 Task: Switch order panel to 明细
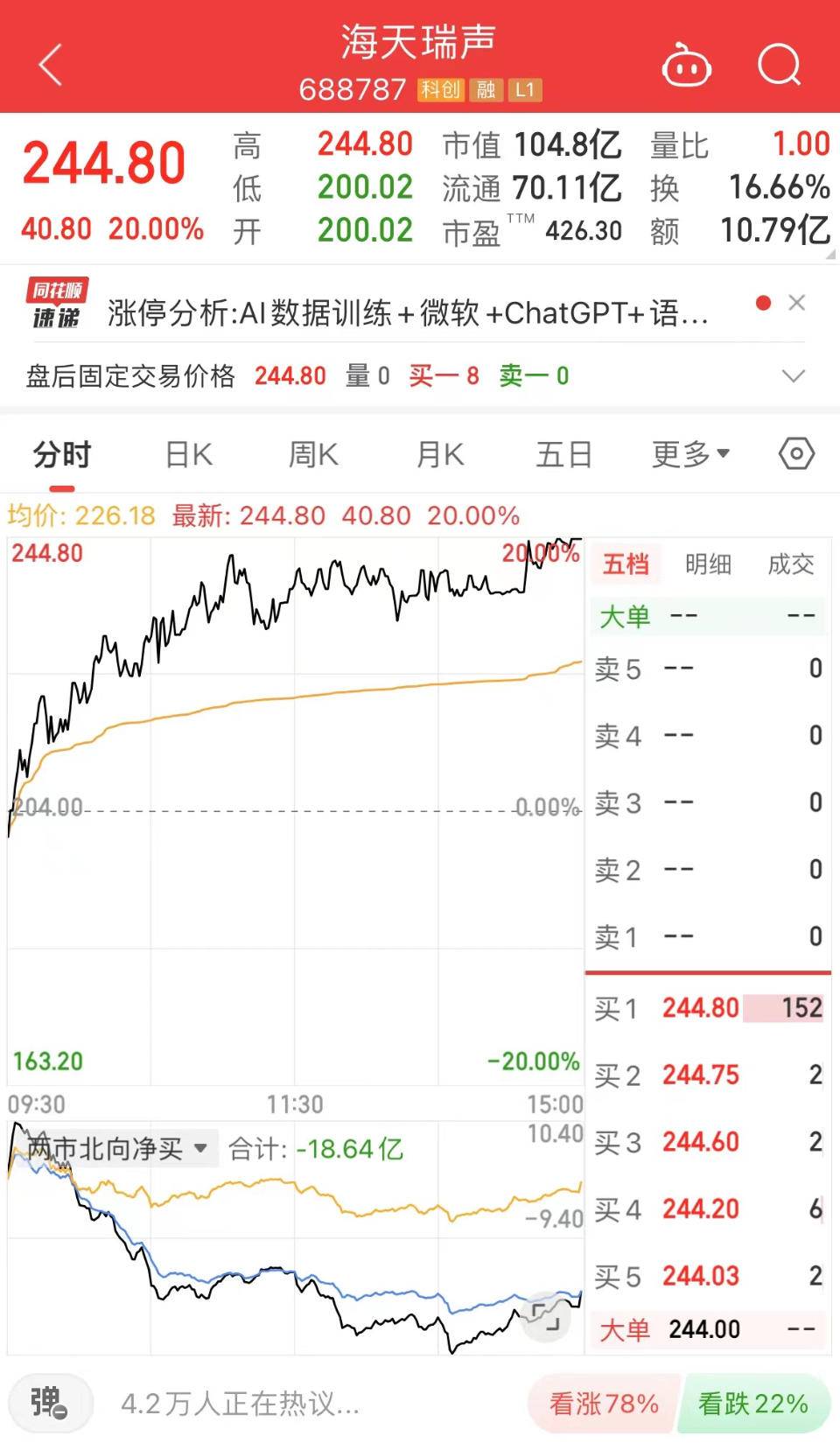[x=708, y=564]
